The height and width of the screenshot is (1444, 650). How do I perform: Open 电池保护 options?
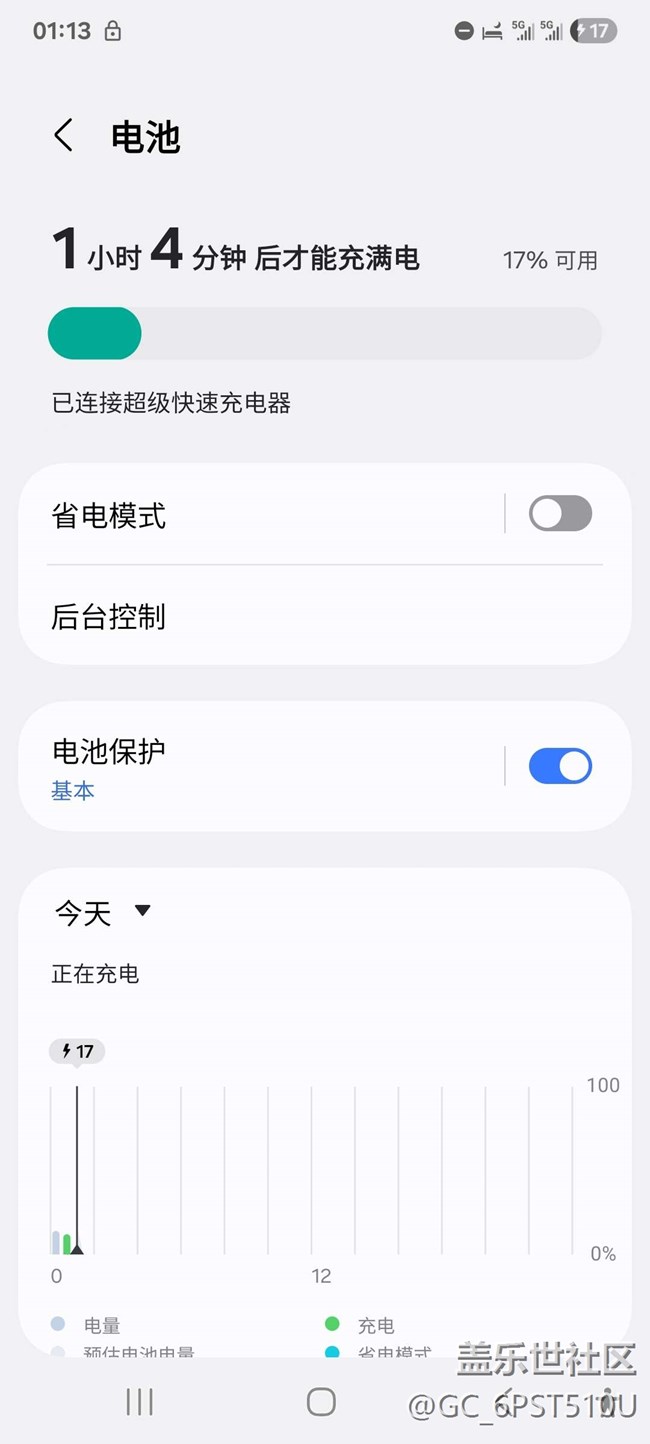tap(260, 767)
